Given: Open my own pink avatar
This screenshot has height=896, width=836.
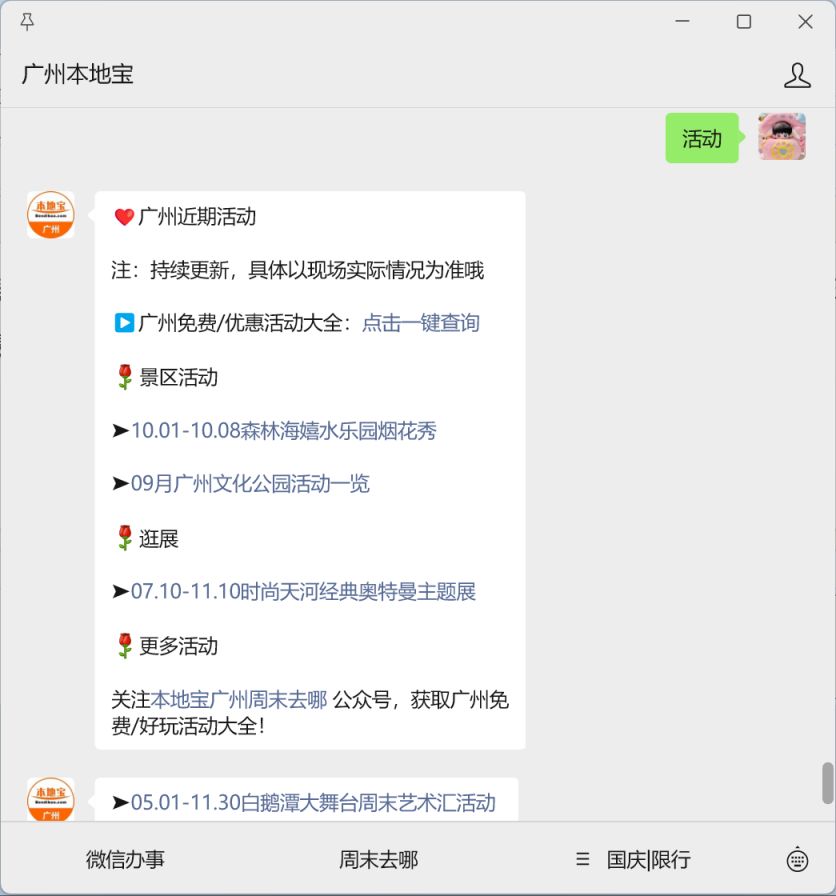Looking at the screenshot, I should (781, 138).
